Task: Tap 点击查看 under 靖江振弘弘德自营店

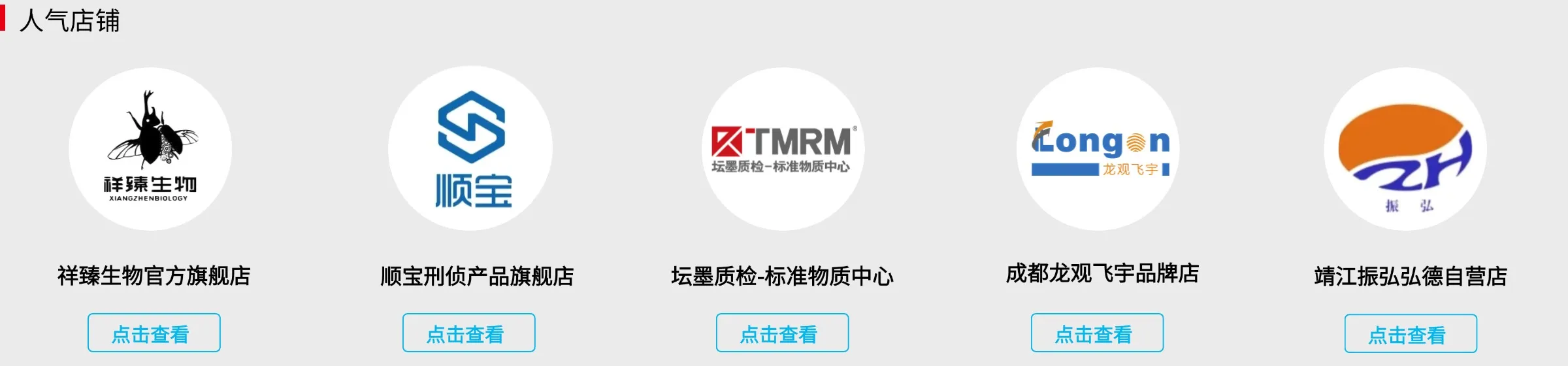Action: [1411, 334]
